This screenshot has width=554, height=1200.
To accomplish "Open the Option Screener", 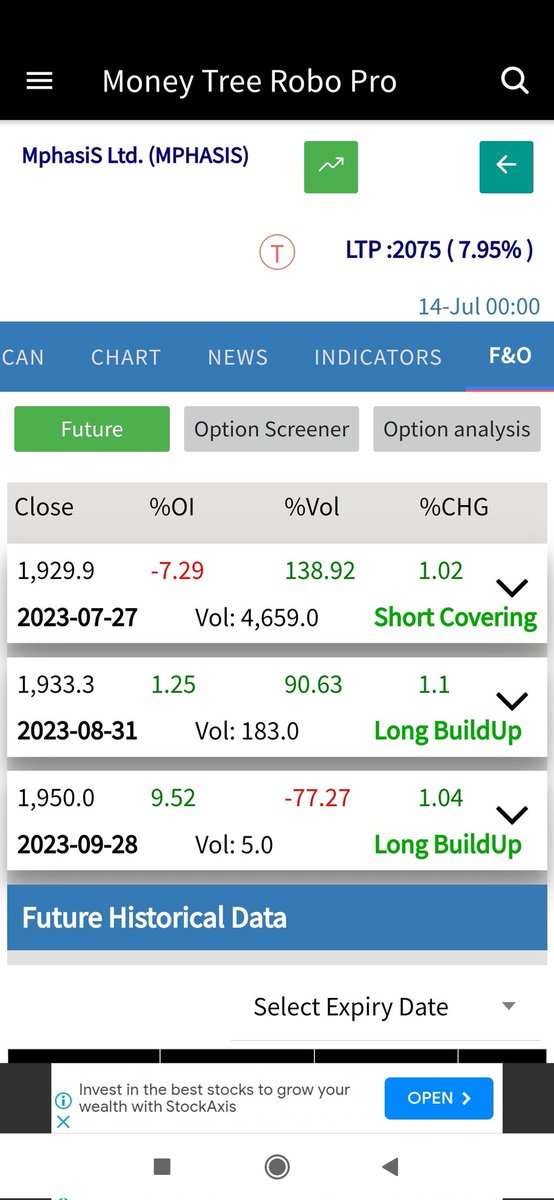I will click(x=272, y=429).
